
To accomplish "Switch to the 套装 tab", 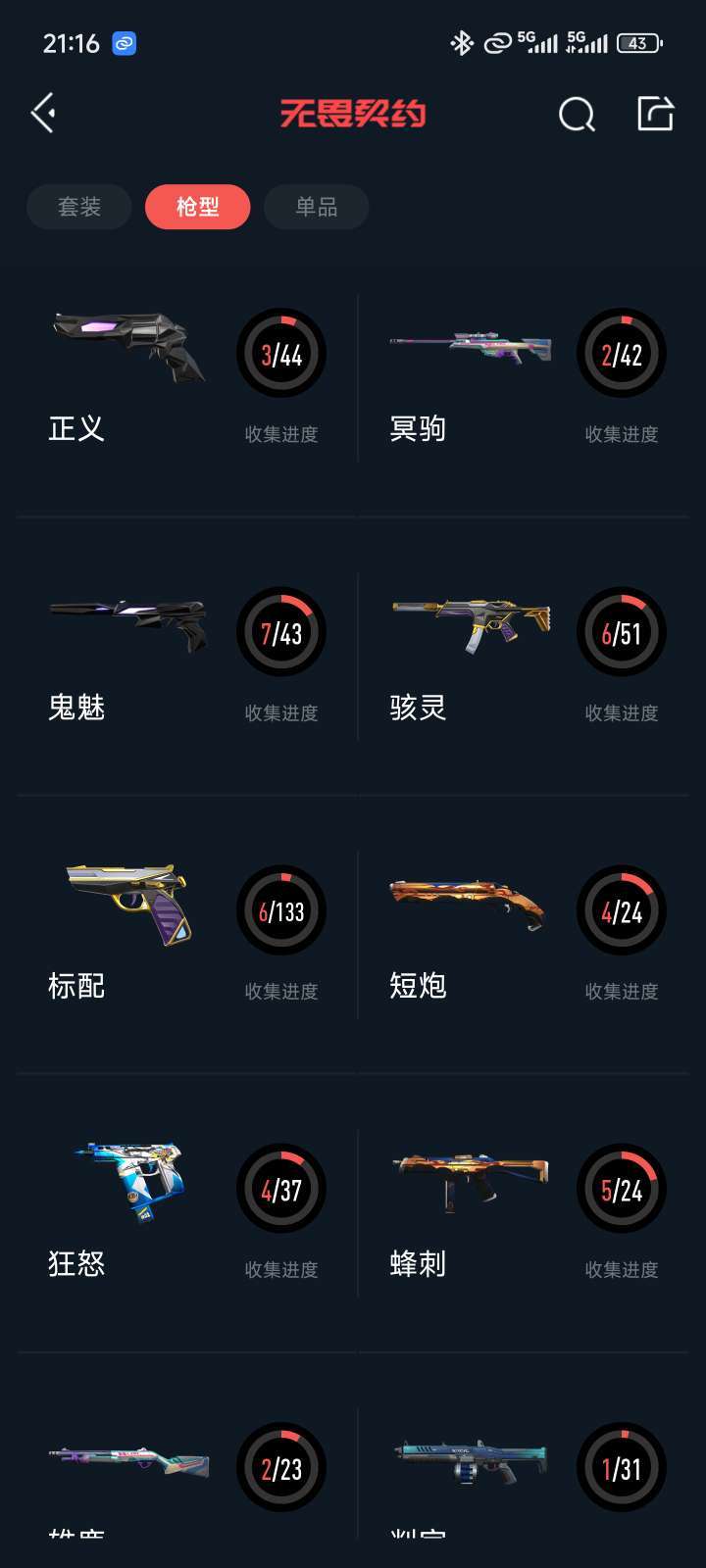I will (79, 207).
